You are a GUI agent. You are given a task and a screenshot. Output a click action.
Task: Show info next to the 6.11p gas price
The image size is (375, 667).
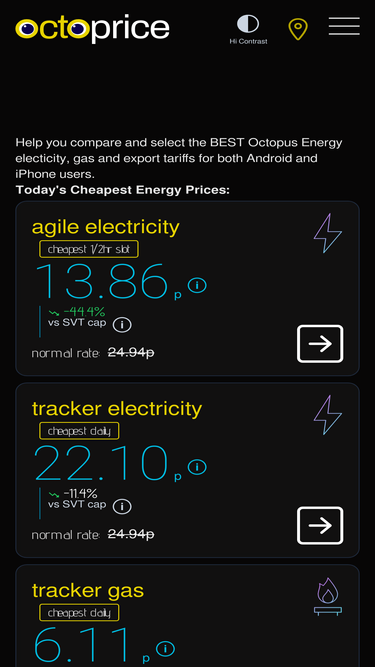coord(165,649)
